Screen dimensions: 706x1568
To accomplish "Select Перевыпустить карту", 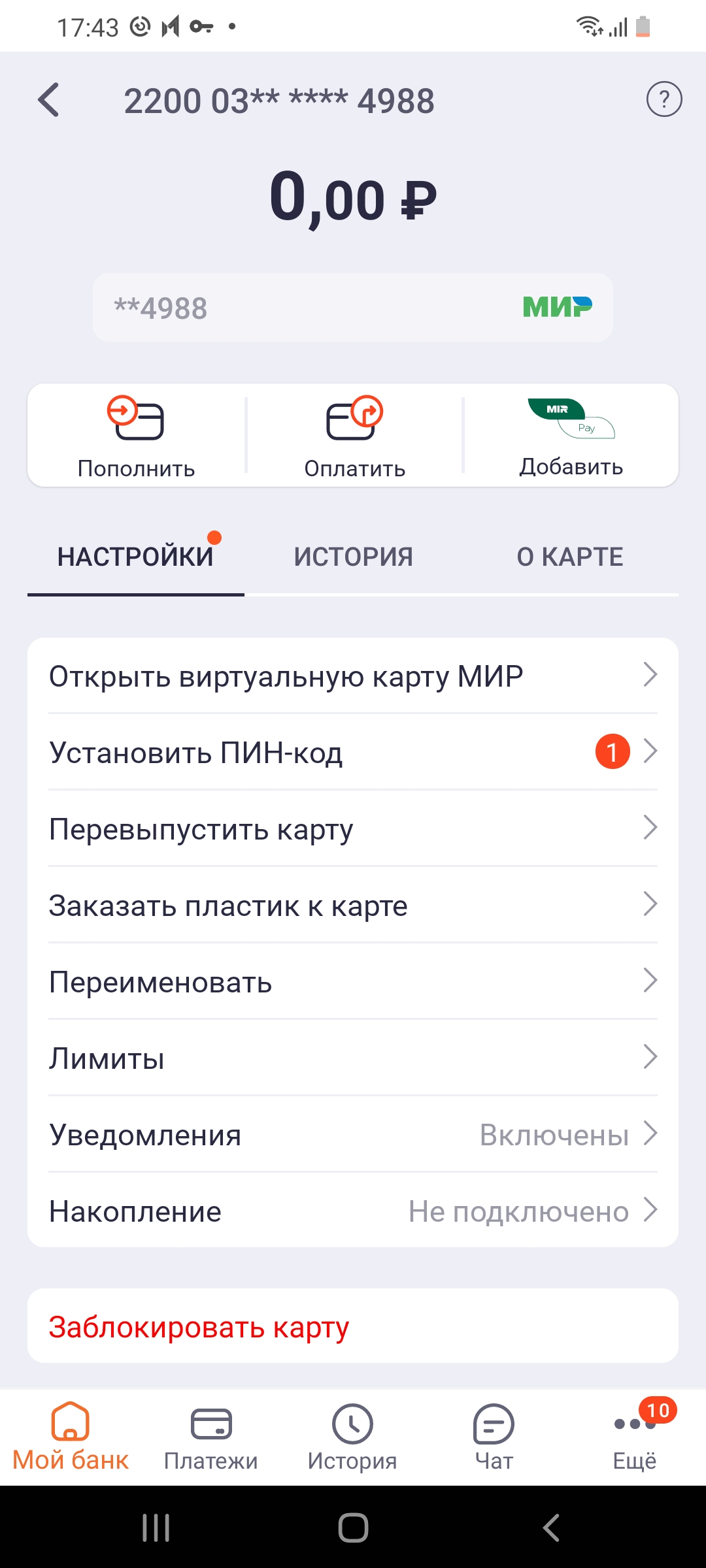I will pyautogui.click(x=353, y=829).
